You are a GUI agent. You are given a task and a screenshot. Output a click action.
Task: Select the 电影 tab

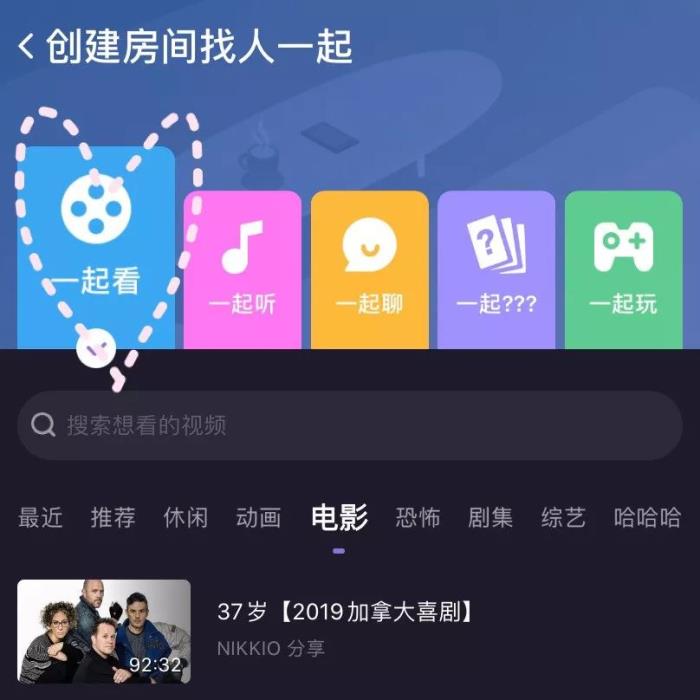(x=339, y=517)
